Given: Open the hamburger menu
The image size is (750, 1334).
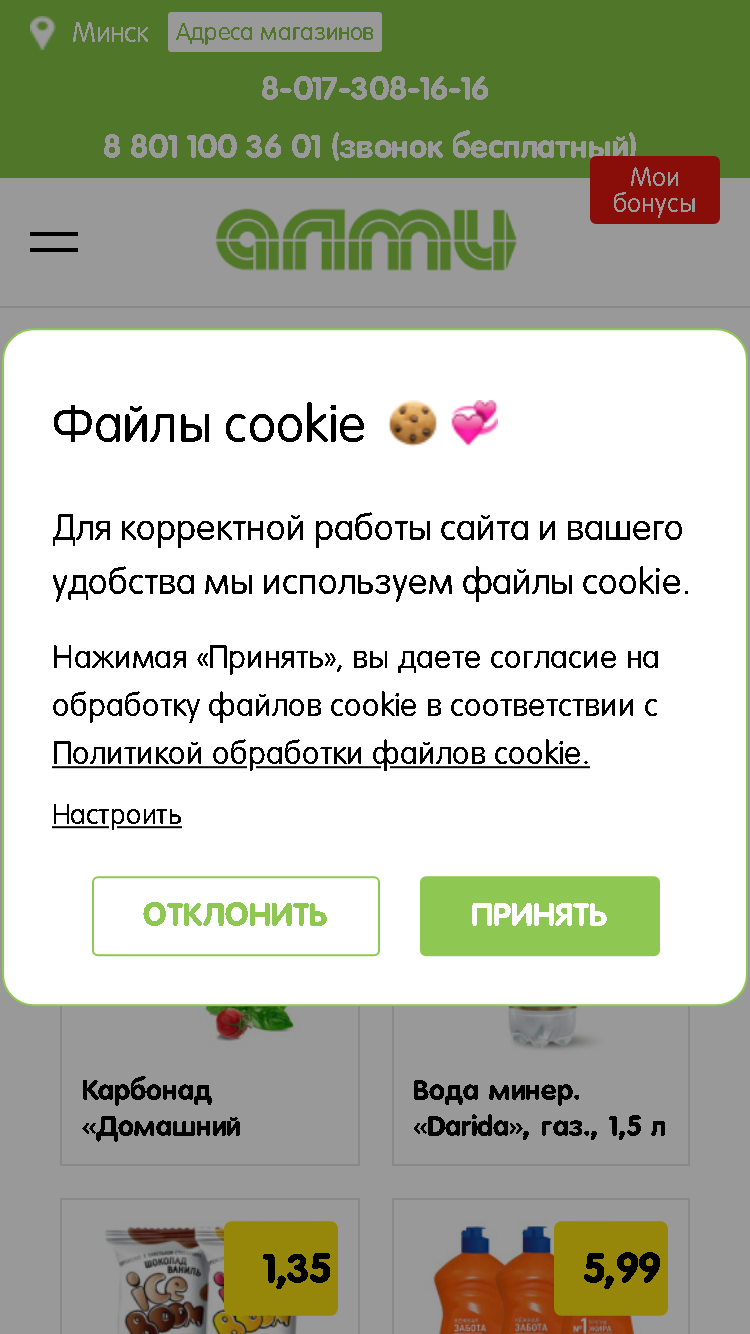Looking at the screenshot, I should (54, 242).
